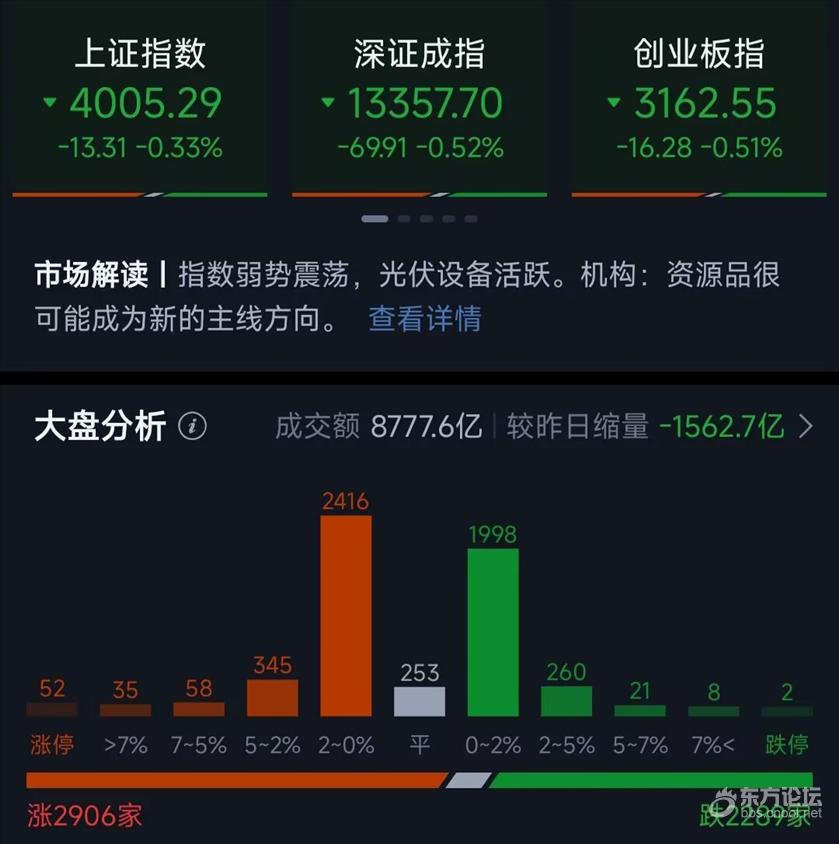This screenshot has height=844, width=839.
Task: Open the 深证成指 index card
Action: (x=419, y=100)
